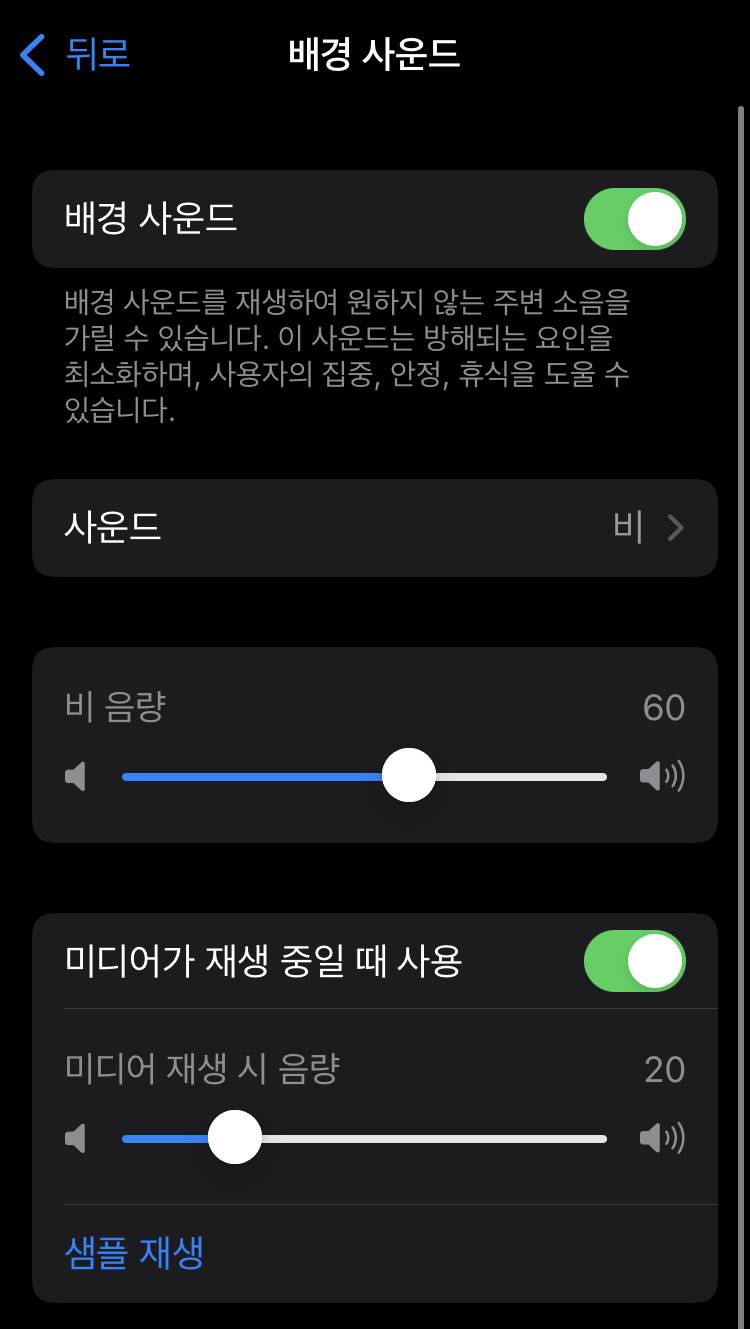Viewport: 750px width, 1329px height.
Task: Tap the 비 음량 slider track
Action: pos(364,776)
